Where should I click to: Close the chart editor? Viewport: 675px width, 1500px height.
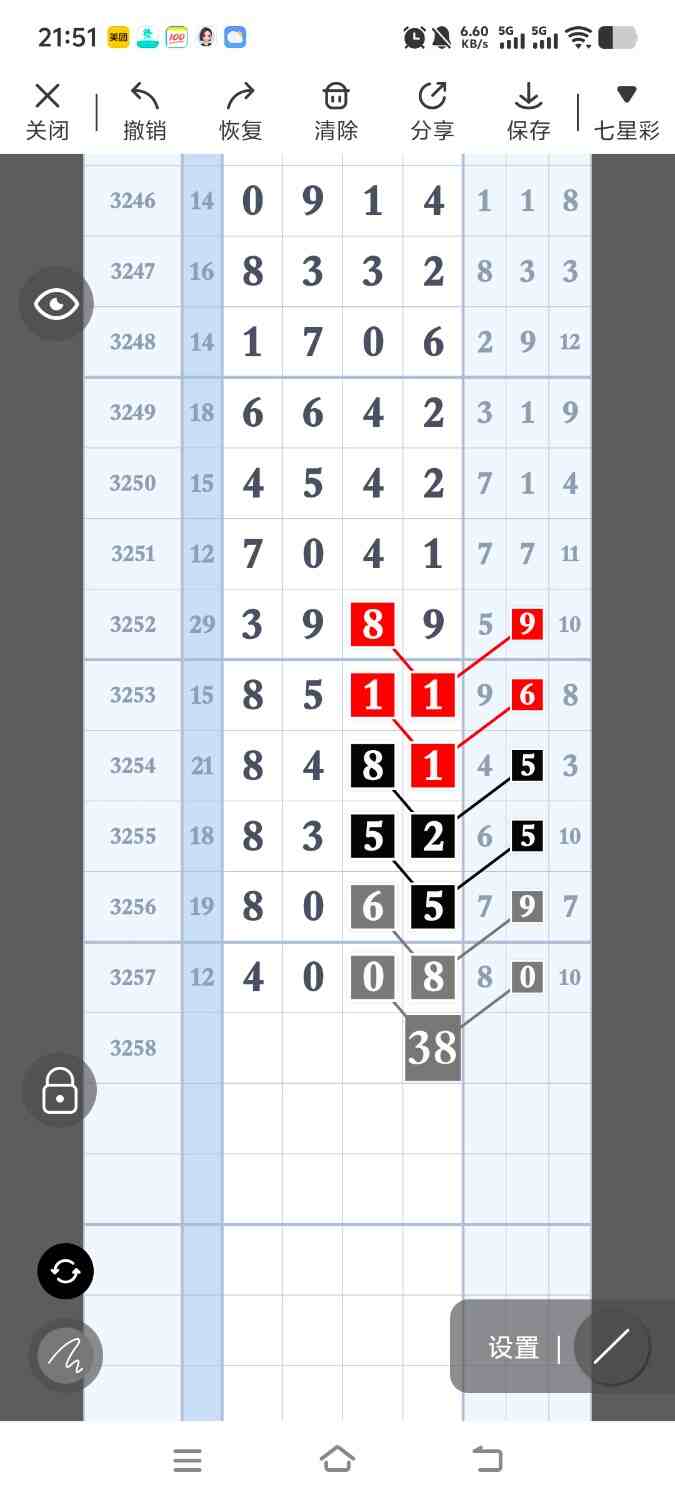pos(47,110)
